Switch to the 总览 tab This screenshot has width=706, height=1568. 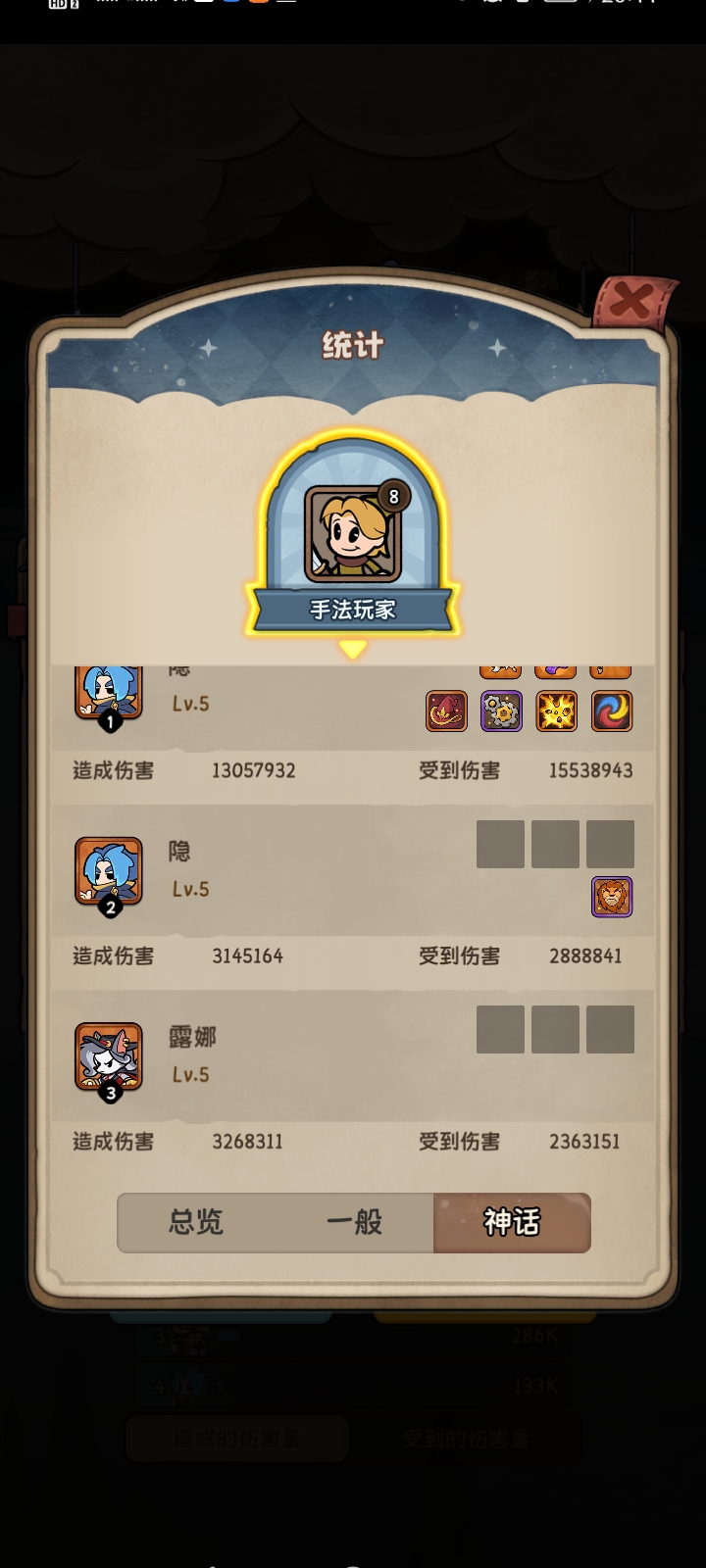coord(196,1222)
